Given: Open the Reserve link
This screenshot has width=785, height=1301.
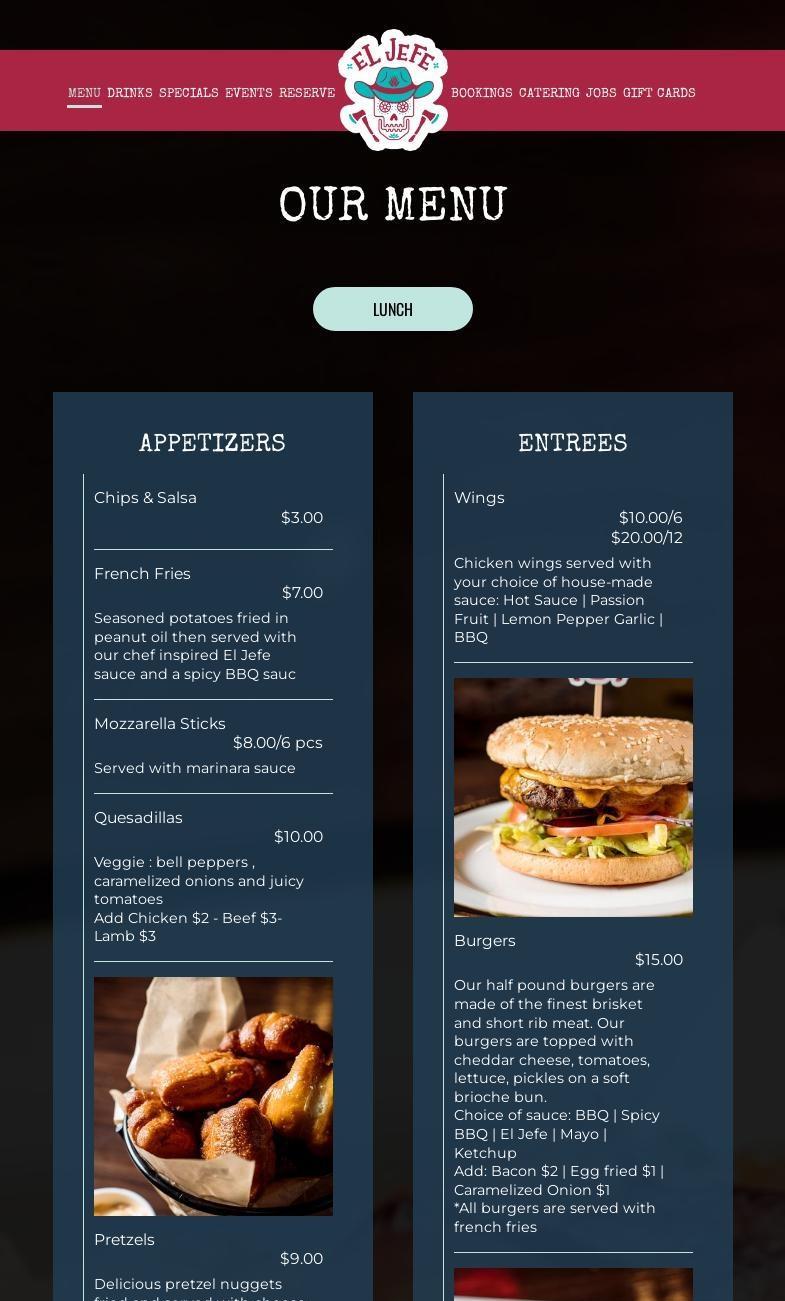Looking at the screenshot, I should tap(307, 93).
